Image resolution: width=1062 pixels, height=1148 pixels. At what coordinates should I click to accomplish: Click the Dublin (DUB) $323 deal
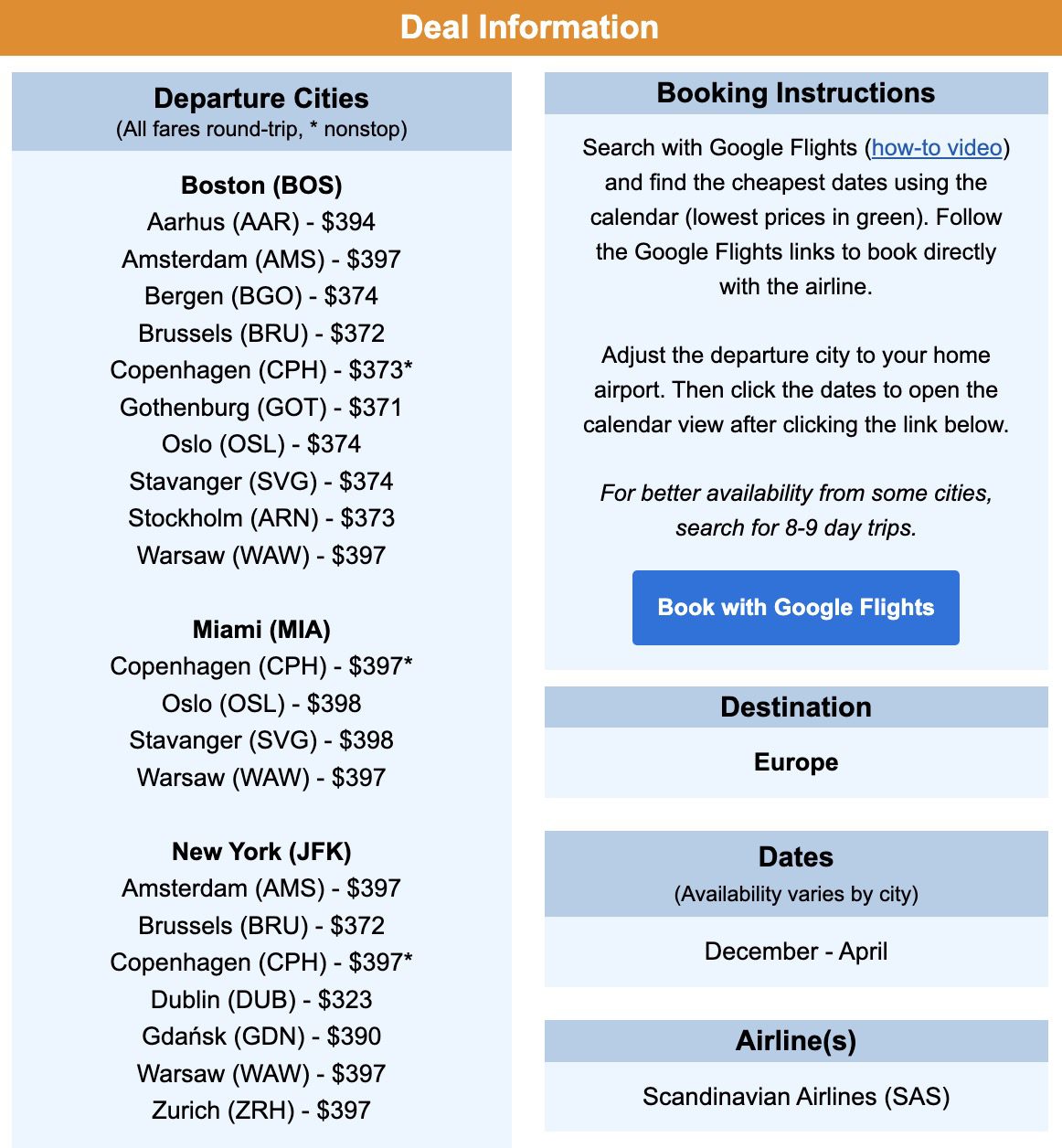(x=261, y=1000)
